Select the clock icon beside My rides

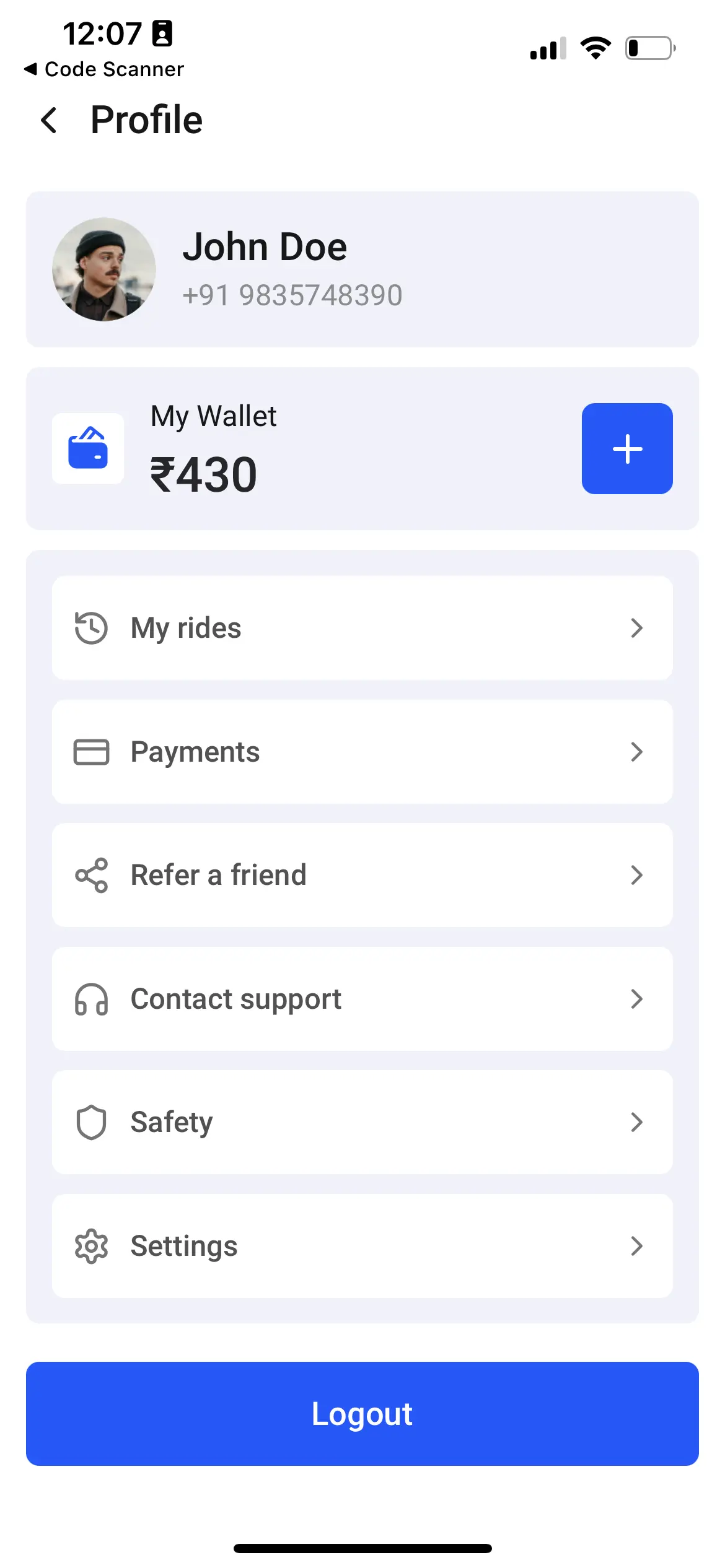(x=90, y=628)
